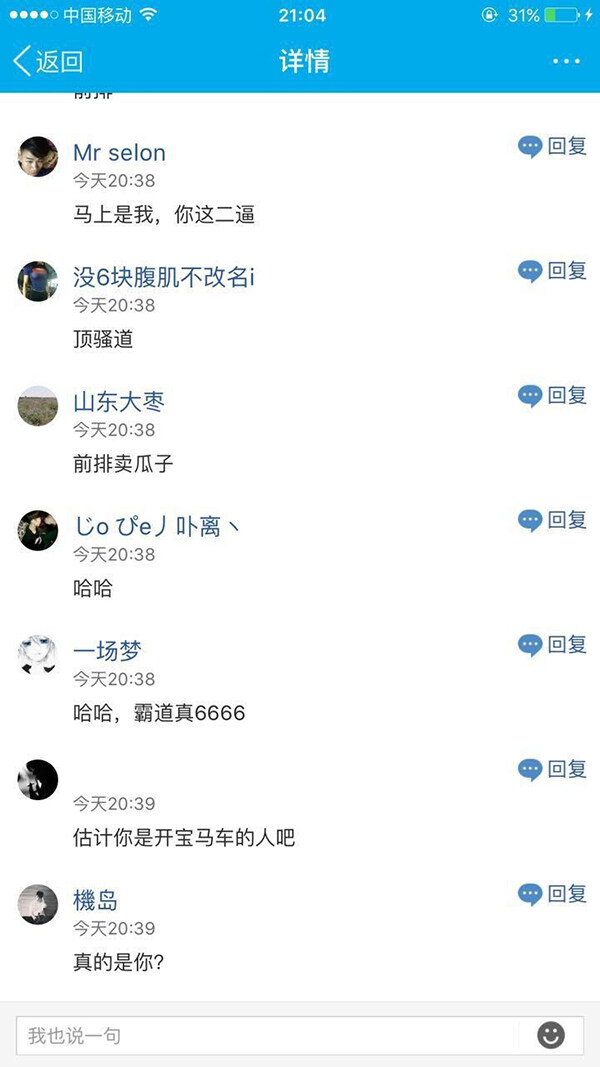View 一场梦's avatar profile
The width and height of the screenshot is (600, 1067).
point(38,654)
